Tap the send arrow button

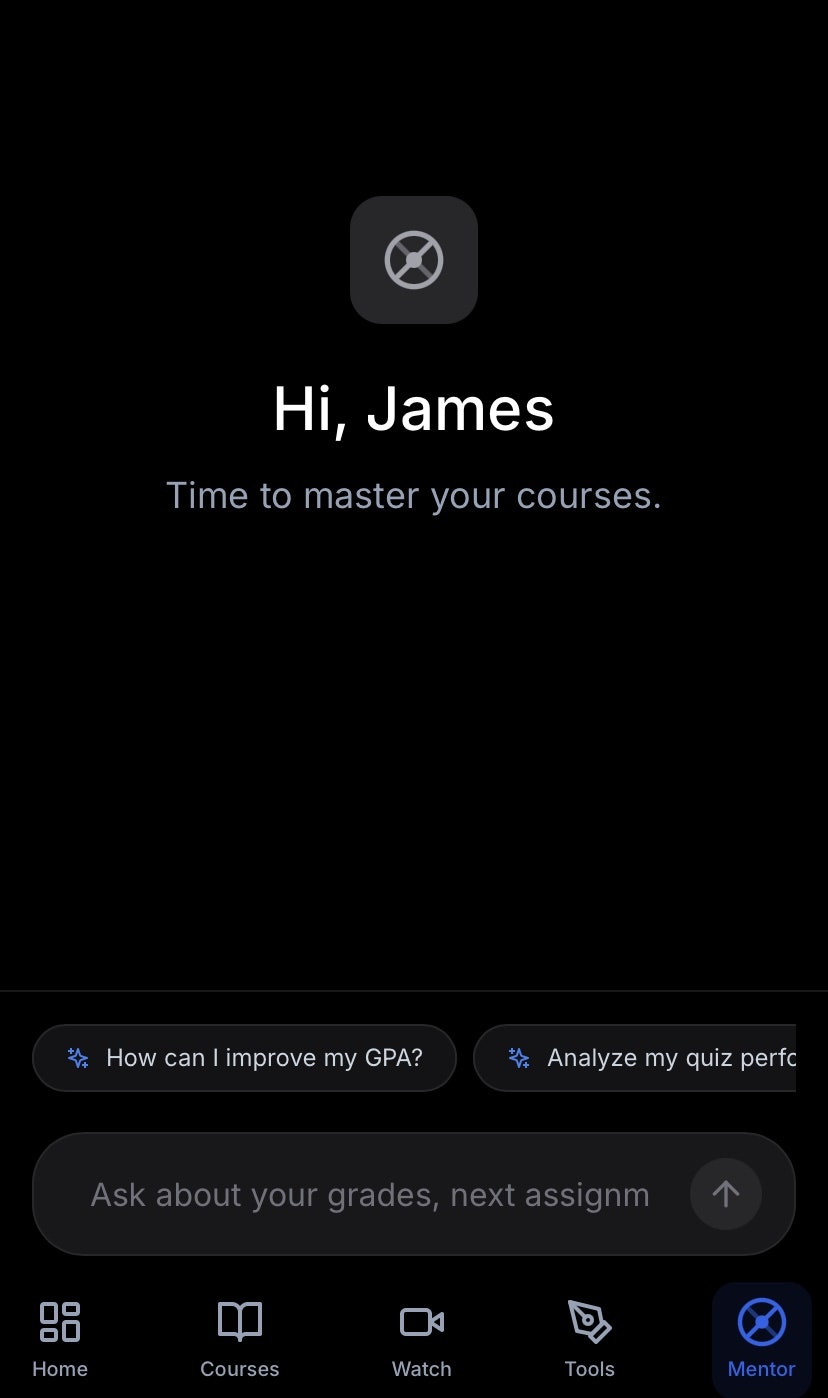pyautogui.click(x=726, y=1194)
